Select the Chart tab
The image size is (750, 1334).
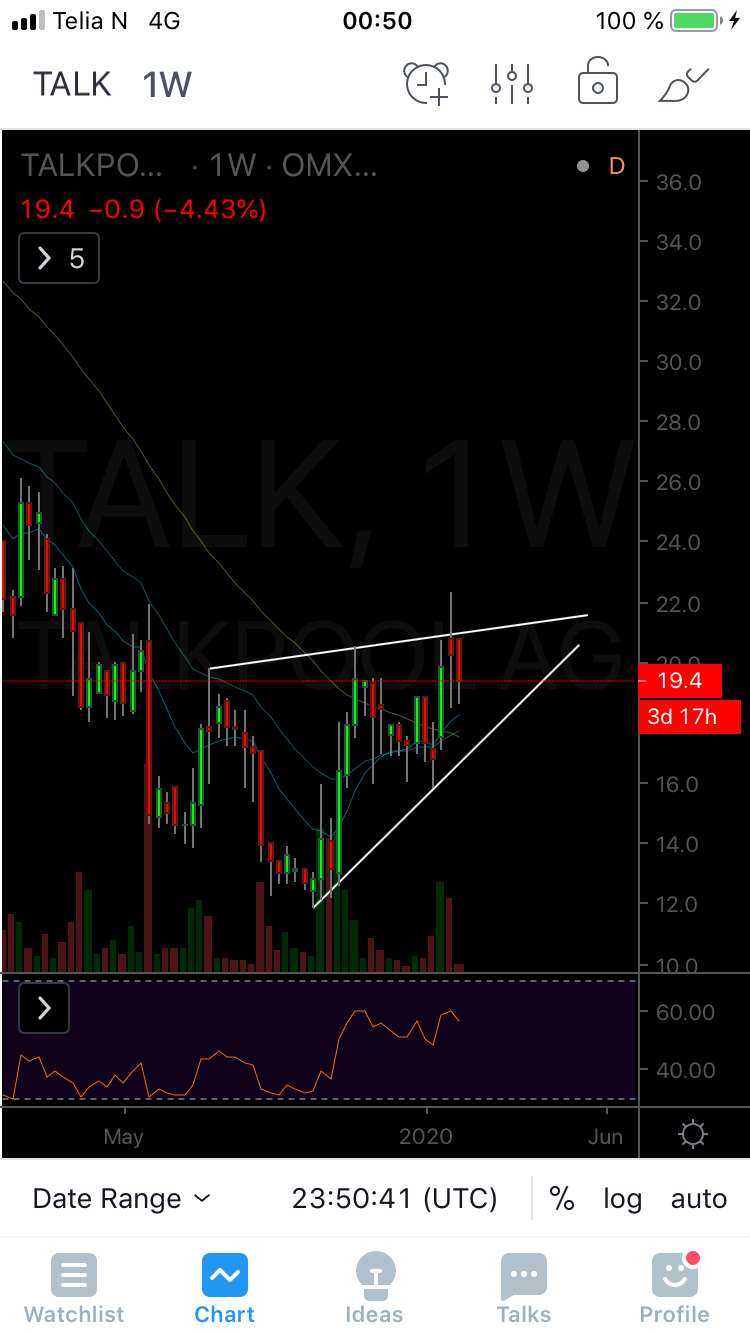click(x=225, y=1289)
